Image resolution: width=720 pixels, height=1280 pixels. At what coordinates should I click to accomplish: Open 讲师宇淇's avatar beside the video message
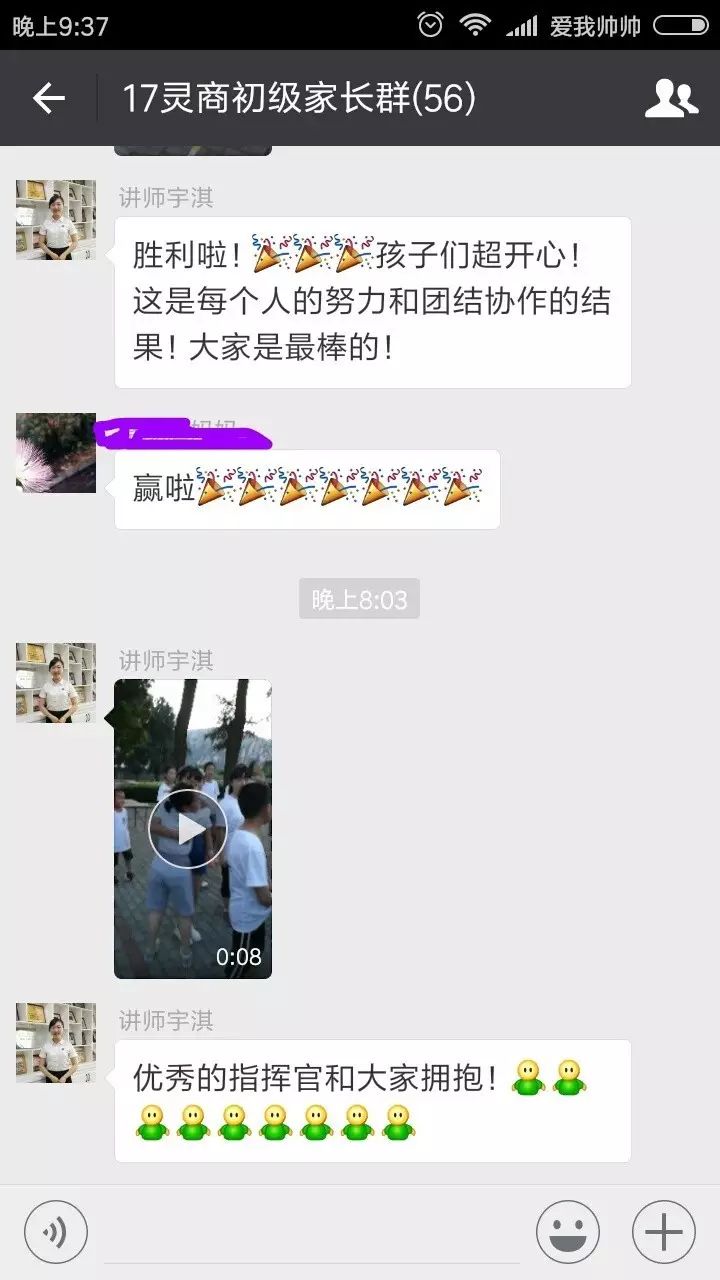(56, 683)
